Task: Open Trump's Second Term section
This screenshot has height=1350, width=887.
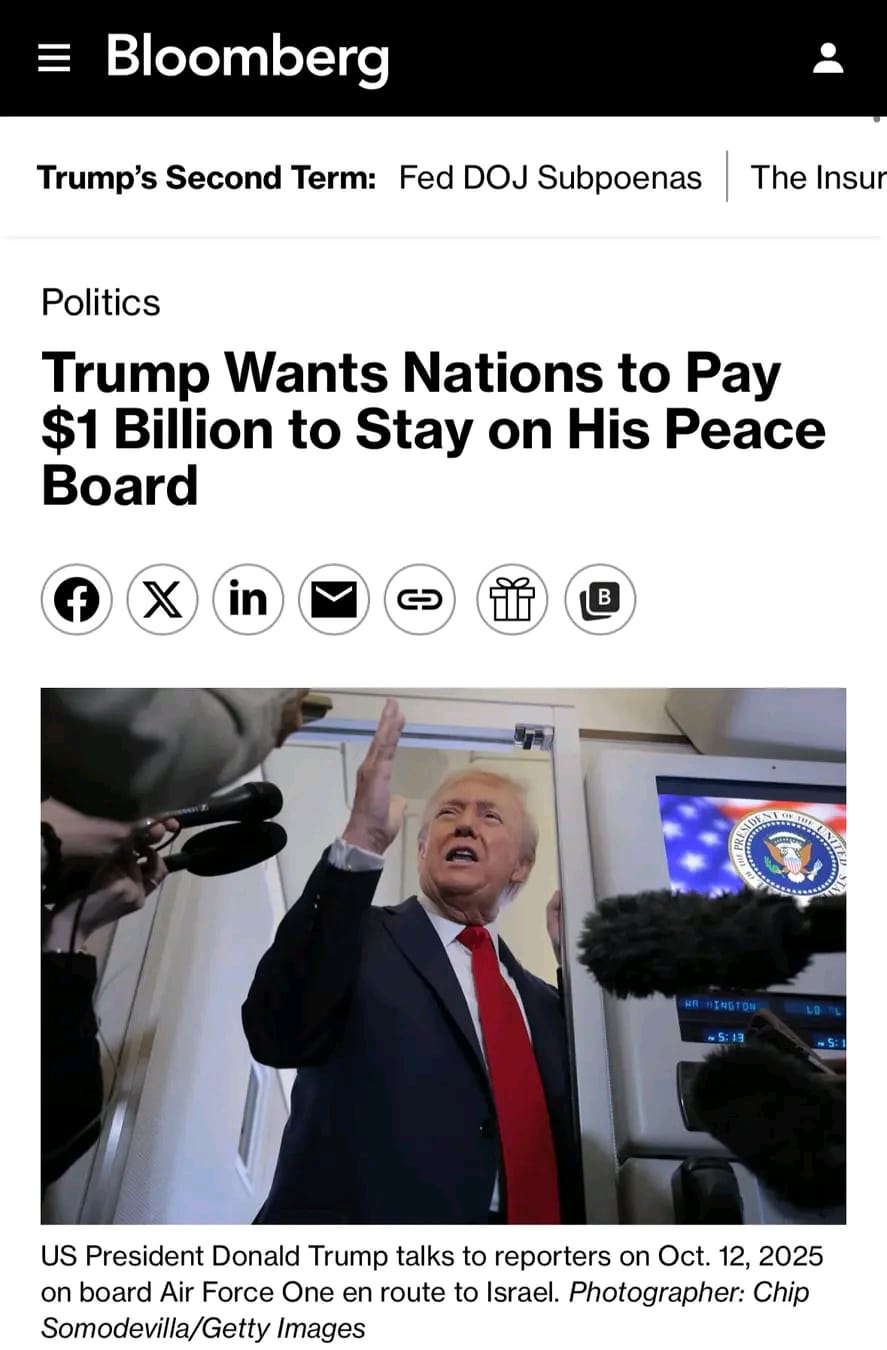Action: pos(206,178)
